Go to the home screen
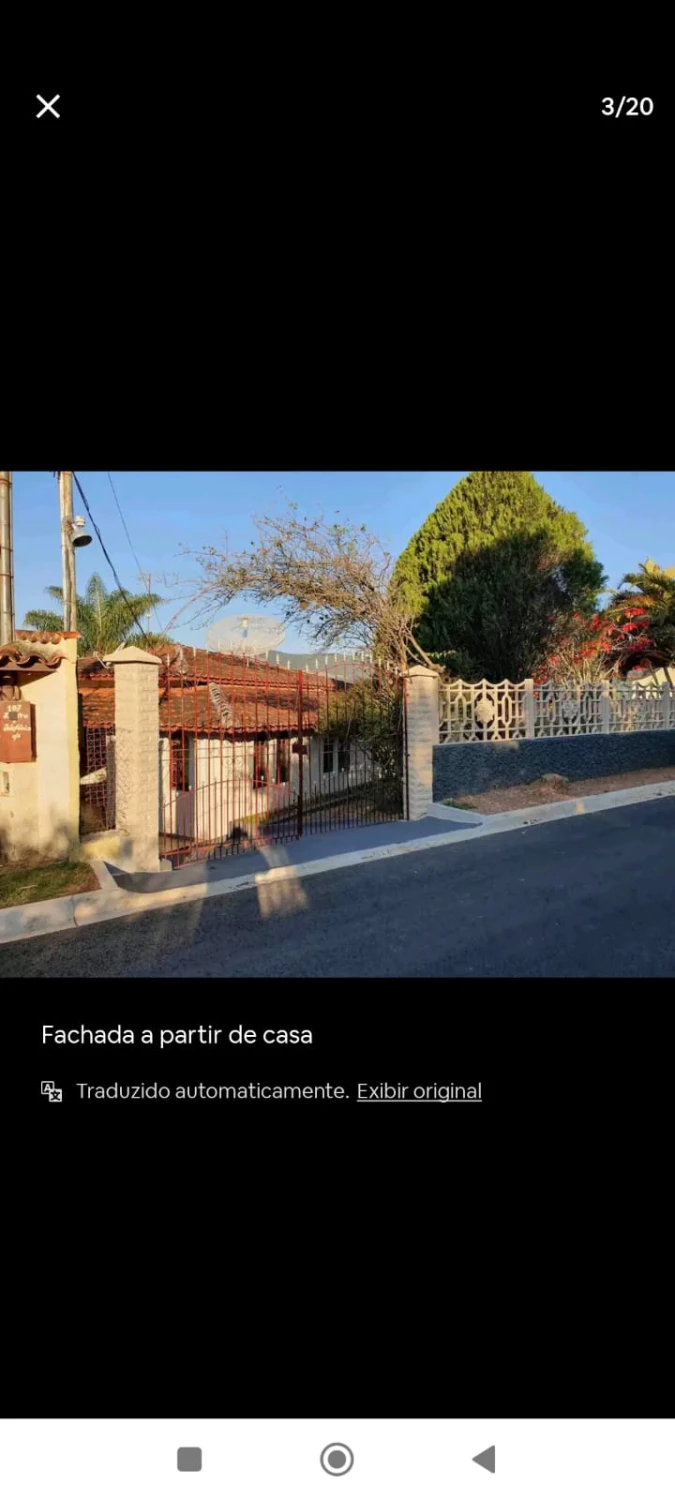Screen dimensions: 675x1500 coord(337,1459)
